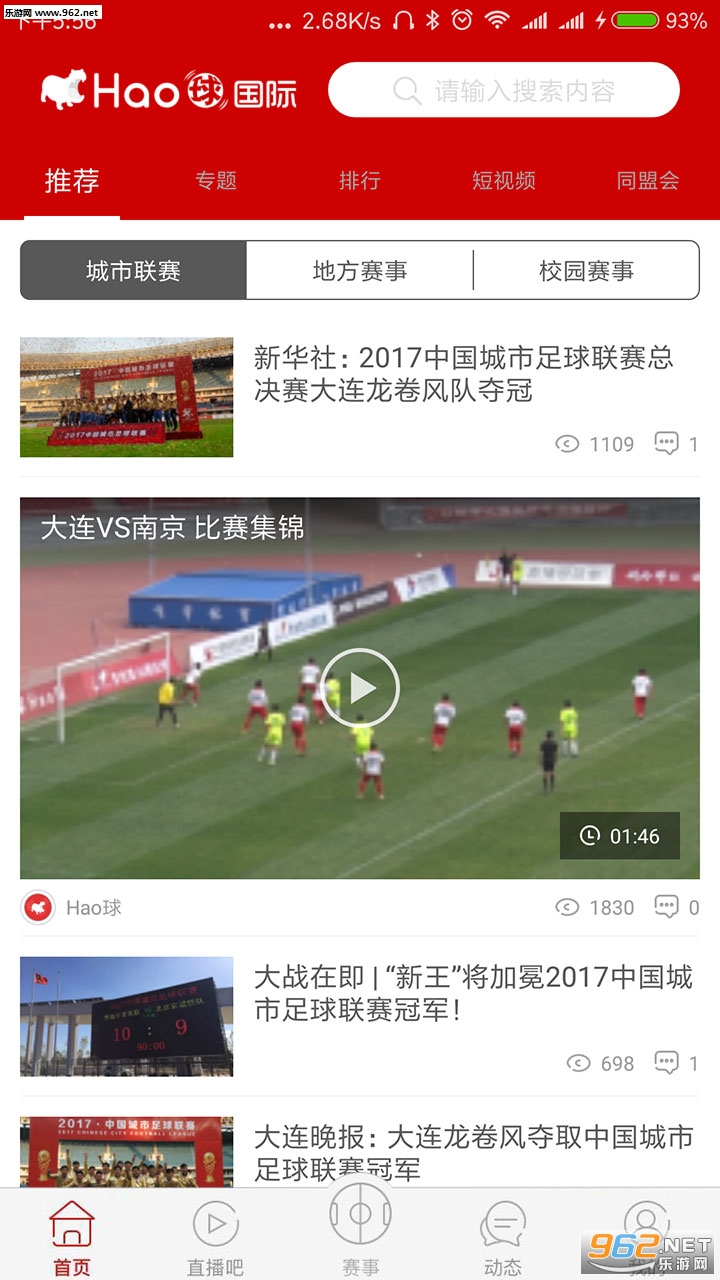
Task: Select the 同盟会 tab
Action: point(648,181)
